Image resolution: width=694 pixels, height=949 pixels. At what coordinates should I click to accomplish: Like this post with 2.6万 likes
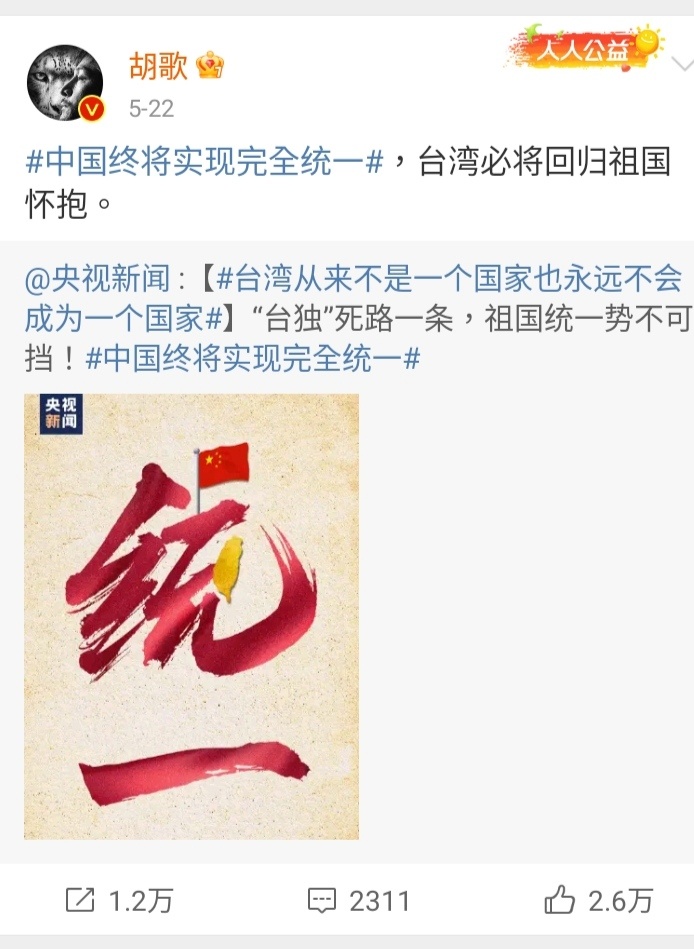tap(598, 901)
